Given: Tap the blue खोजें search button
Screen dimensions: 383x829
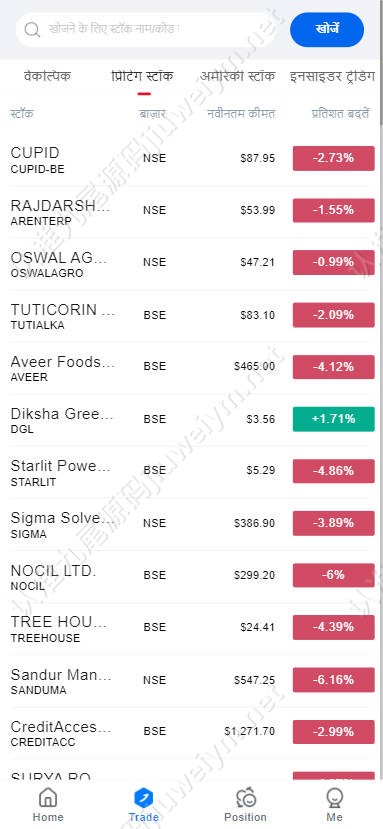Looking at the screenshot, I should pyautogui.click(x=327, y=30).
